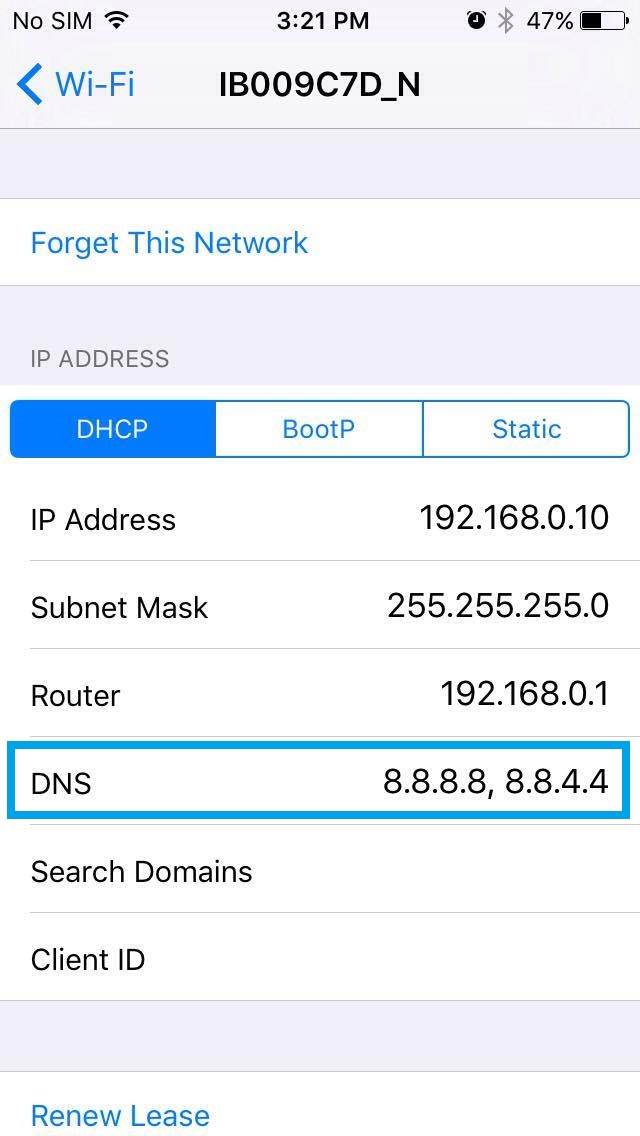This screenshot has width=640, height=1136.
Task: Tap the Client ID field
Action: click(x=320, y=958)
